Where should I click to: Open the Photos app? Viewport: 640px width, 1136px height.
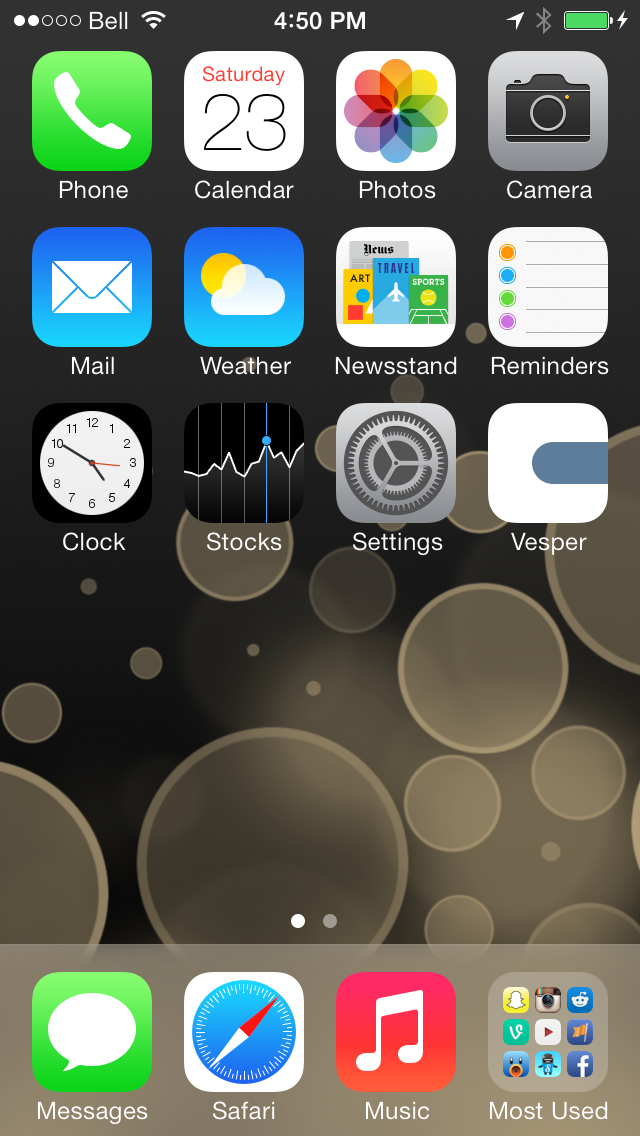(396, 111)
